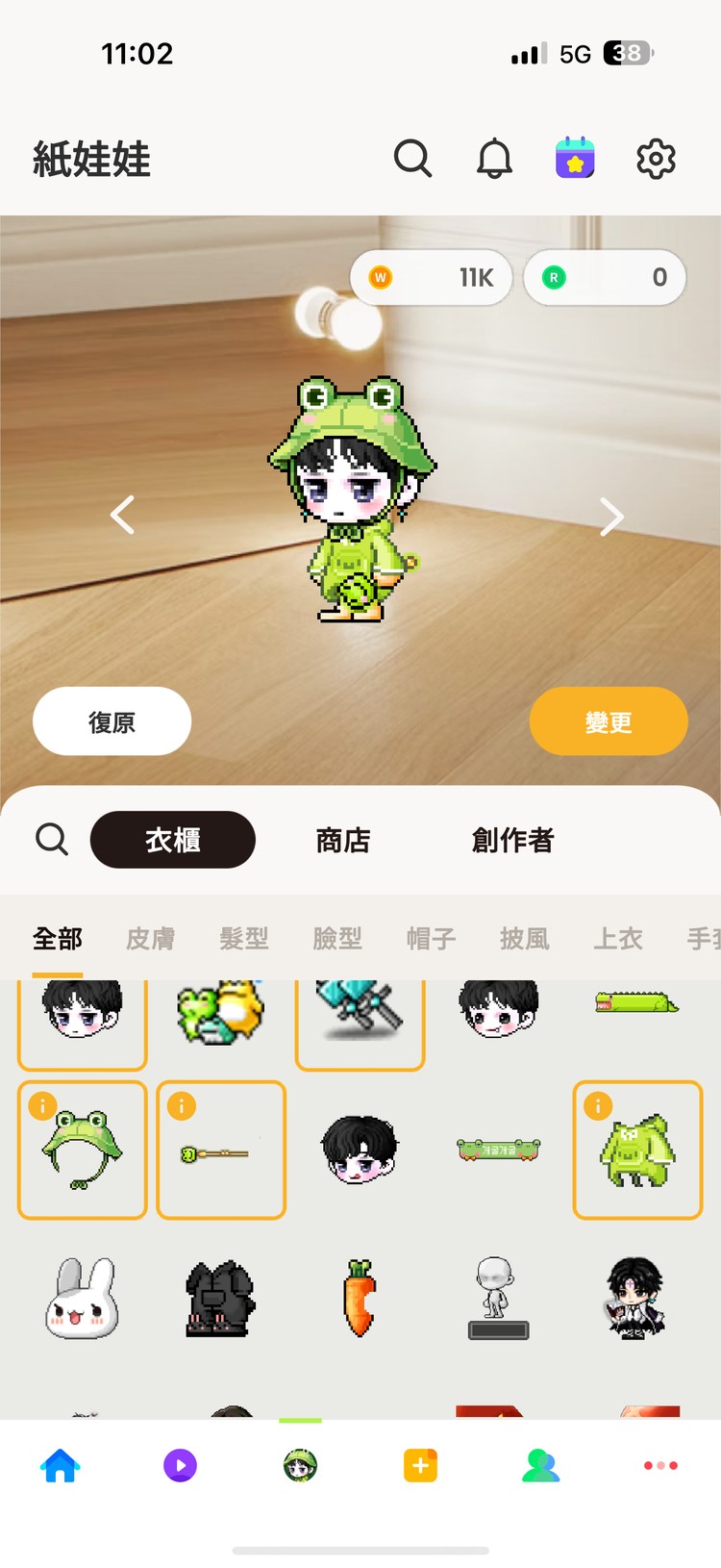This screenshot has height=1568, width=721.
Task: Select the frog hat item
Action: click(x=83, y=1150)
